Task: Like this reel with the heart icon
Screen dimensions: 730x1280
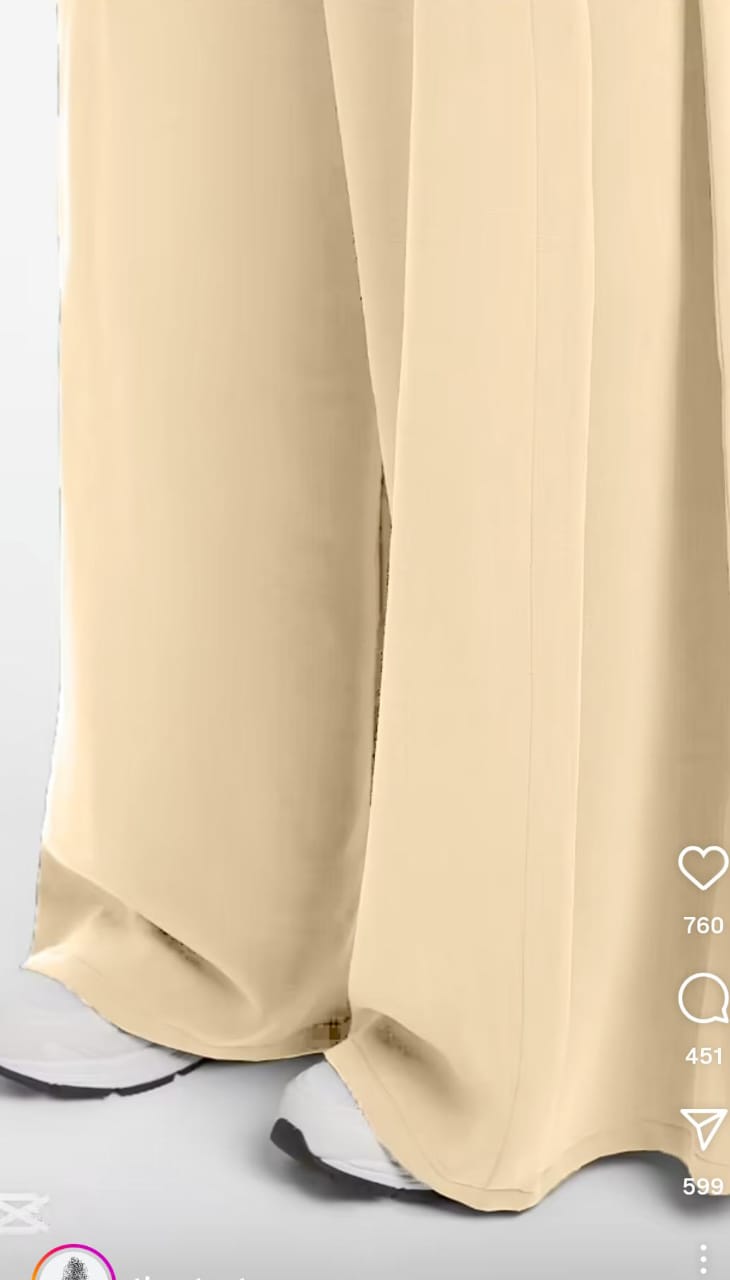Action: 703,868
